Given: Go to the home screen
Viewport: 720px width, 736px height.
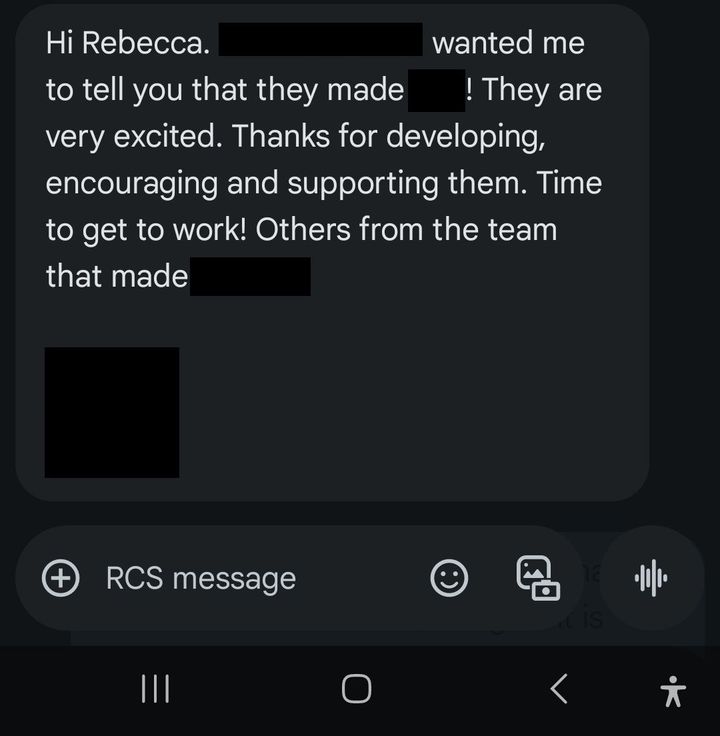Looking at the screenshot, I should pyautogui.click(x=356, y=689).
